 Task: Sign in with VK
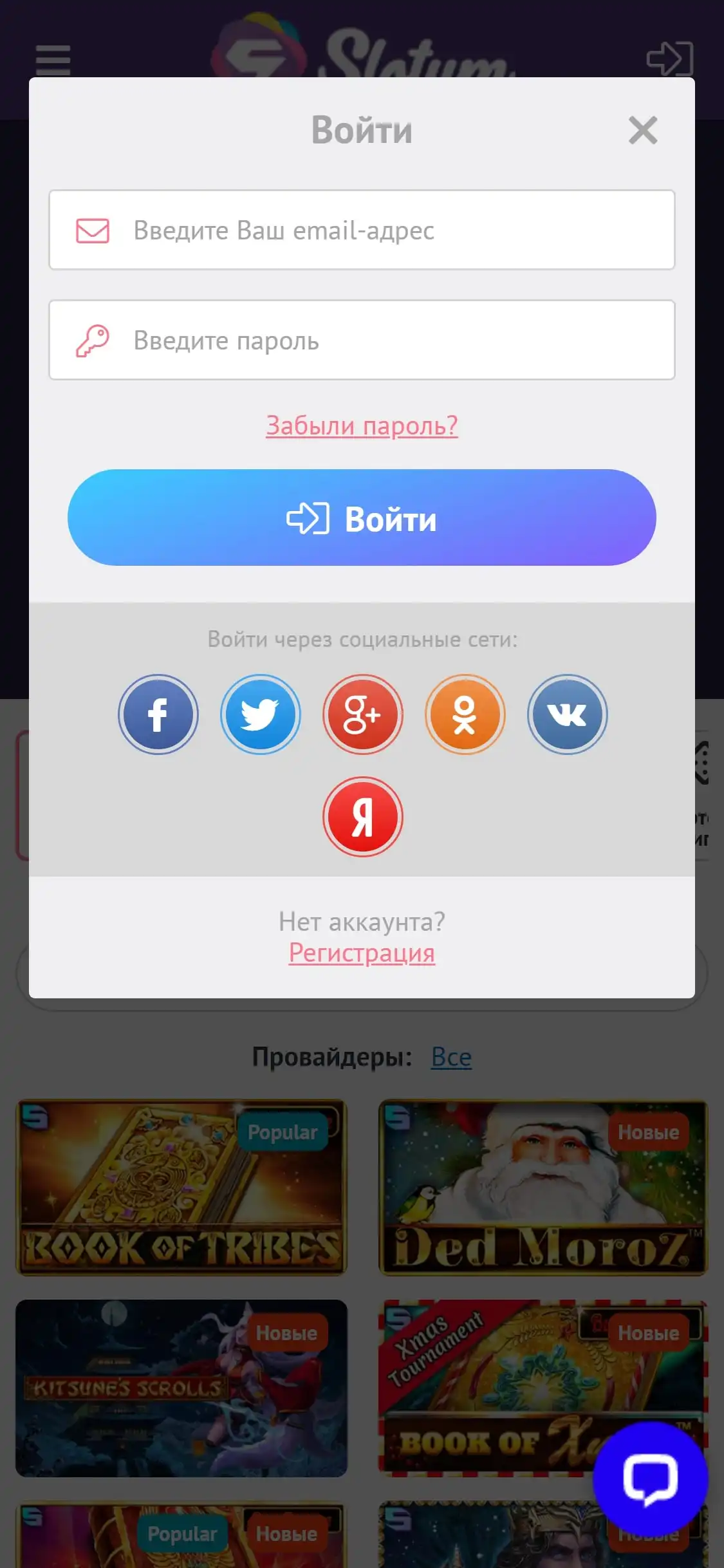567,714
